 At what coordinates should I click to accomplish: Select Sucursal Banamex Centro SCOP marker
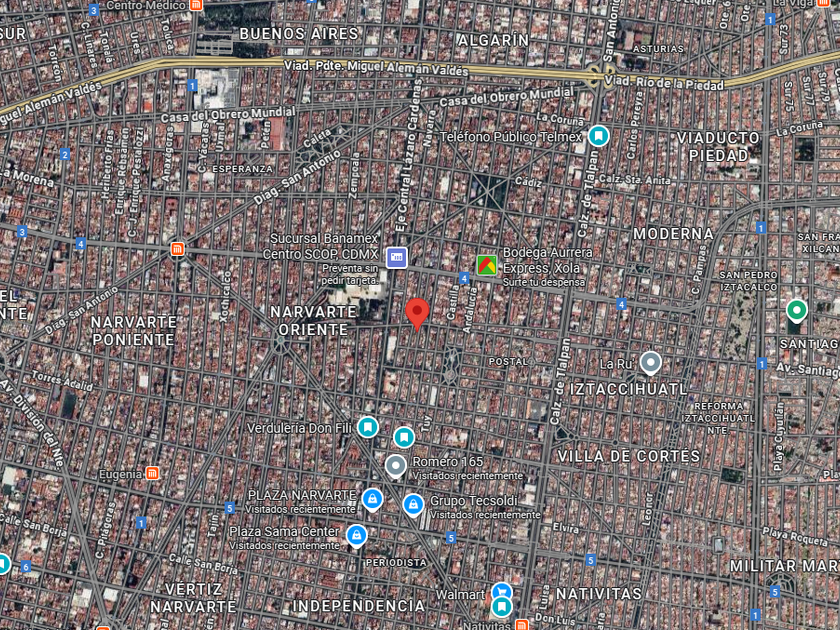[397, 257]
